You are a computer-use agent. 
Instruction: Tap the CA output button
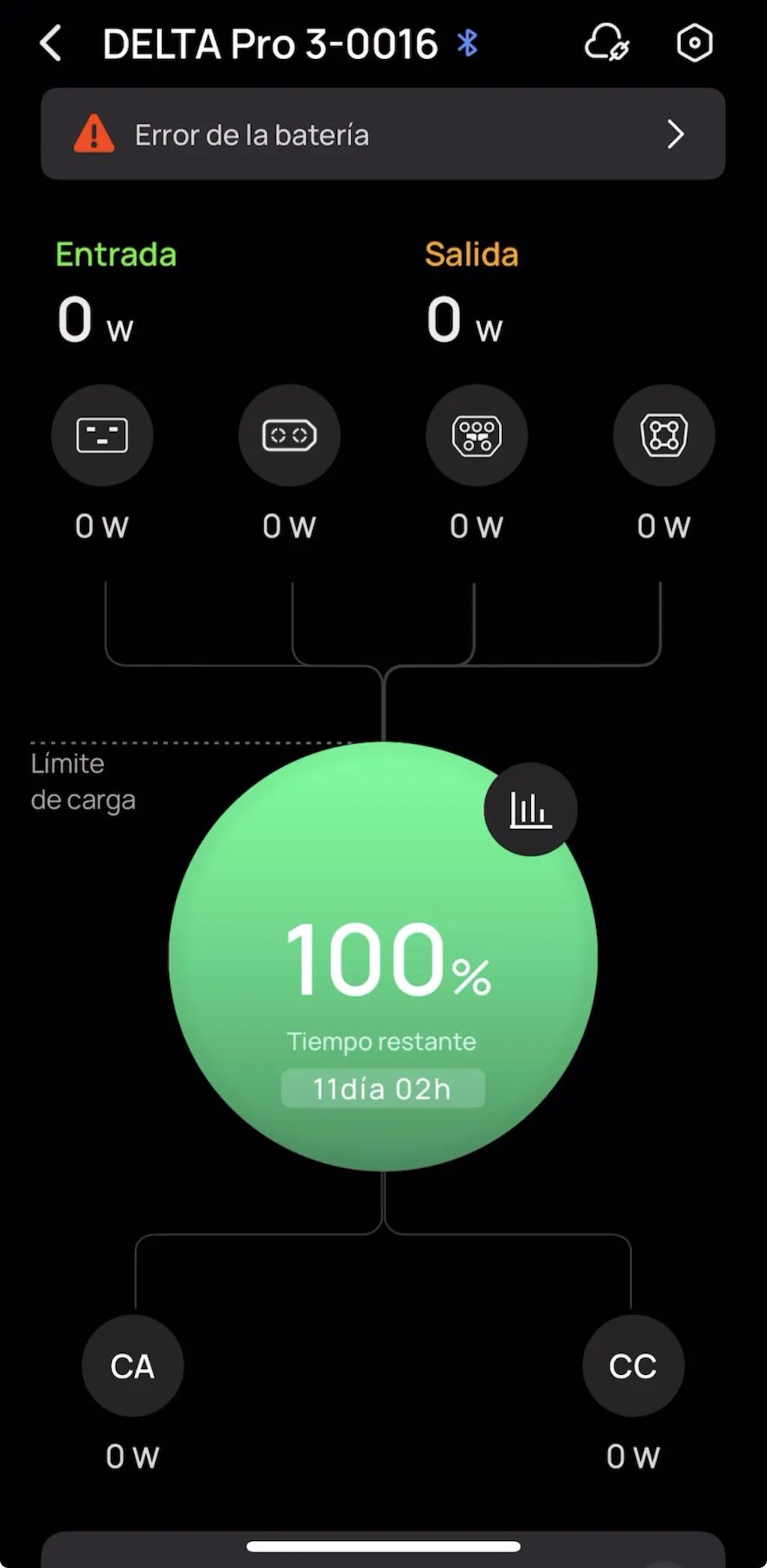[133, 1366]
